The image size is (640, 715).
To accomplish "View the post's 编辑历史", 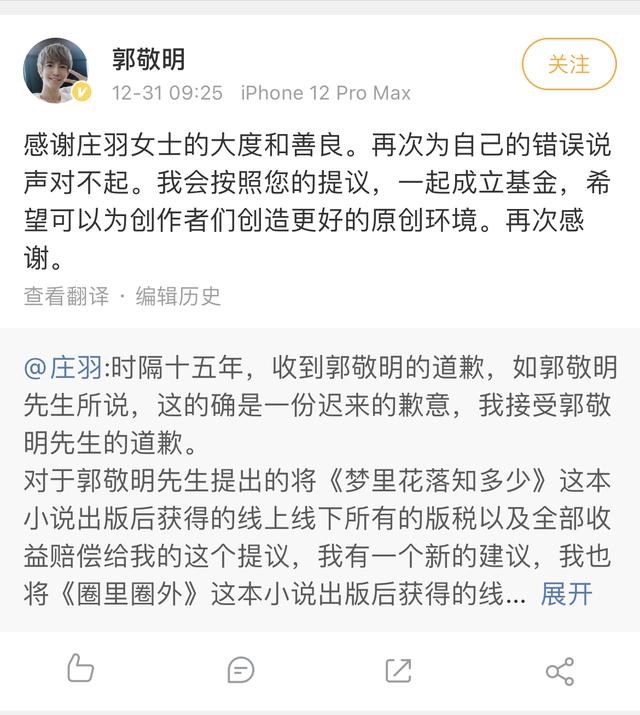I will (x=178, y=296).
